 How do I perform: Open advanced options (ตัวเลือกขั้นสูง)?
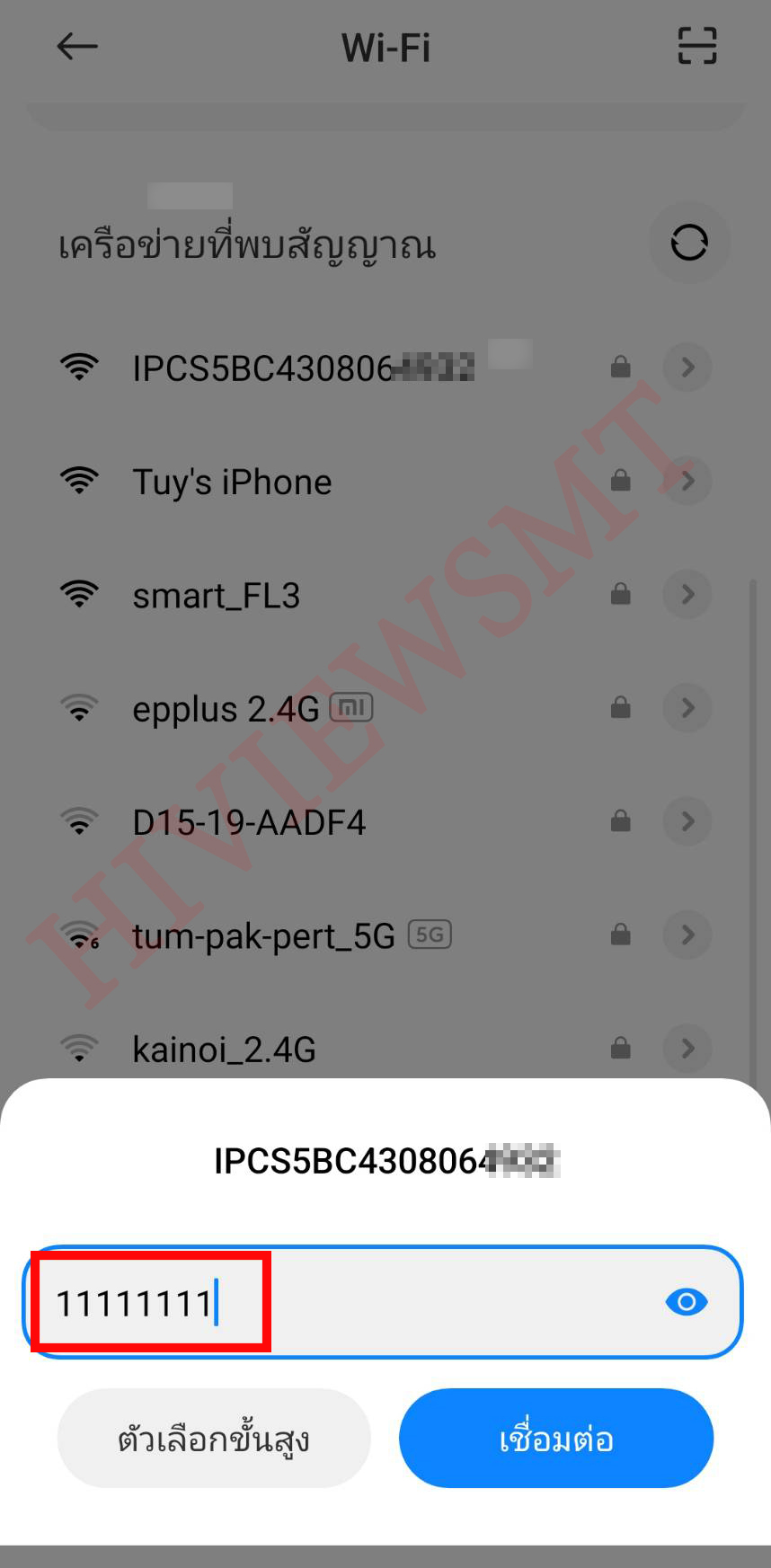coord(214,1439)
